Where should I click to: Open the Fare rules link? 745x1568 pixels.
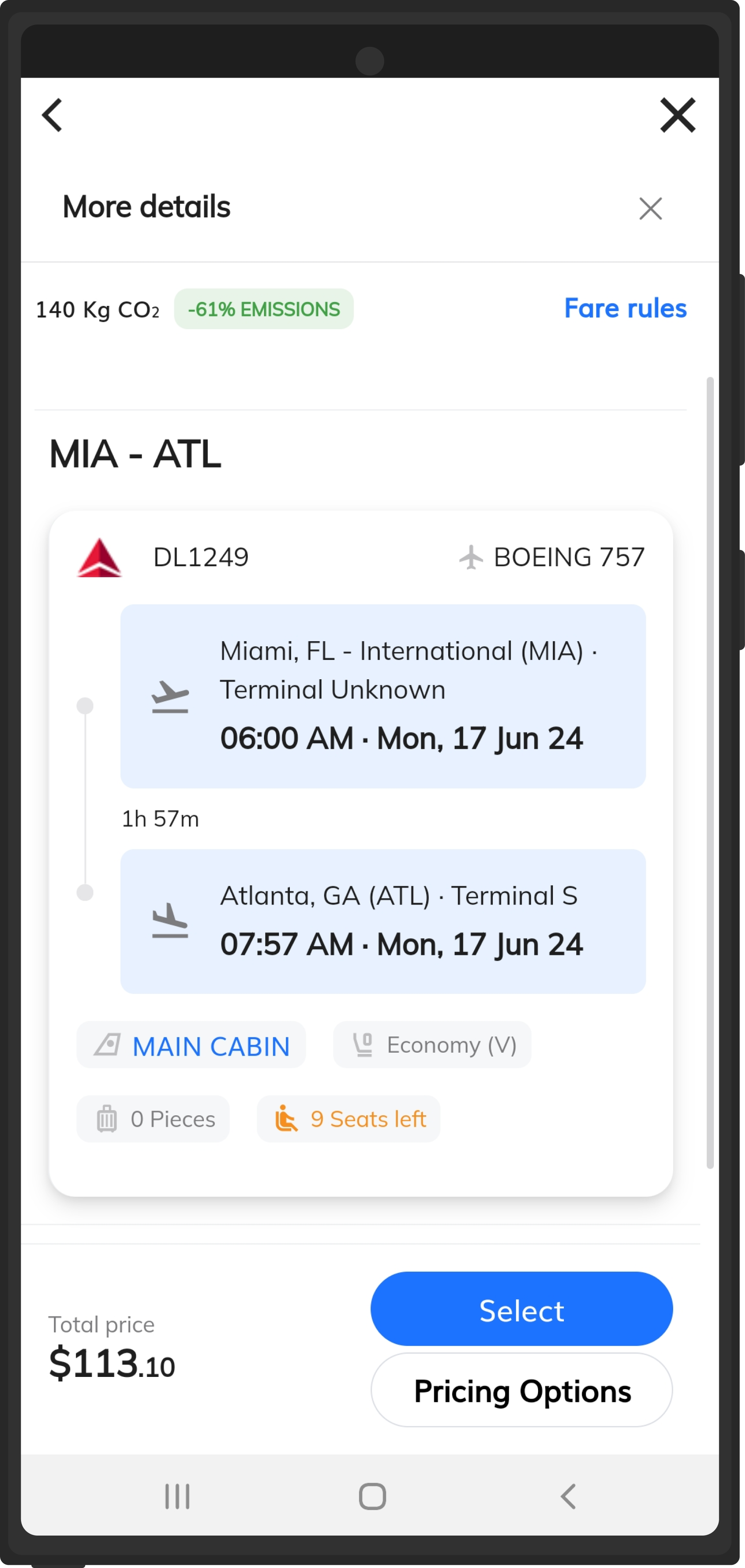625,308
